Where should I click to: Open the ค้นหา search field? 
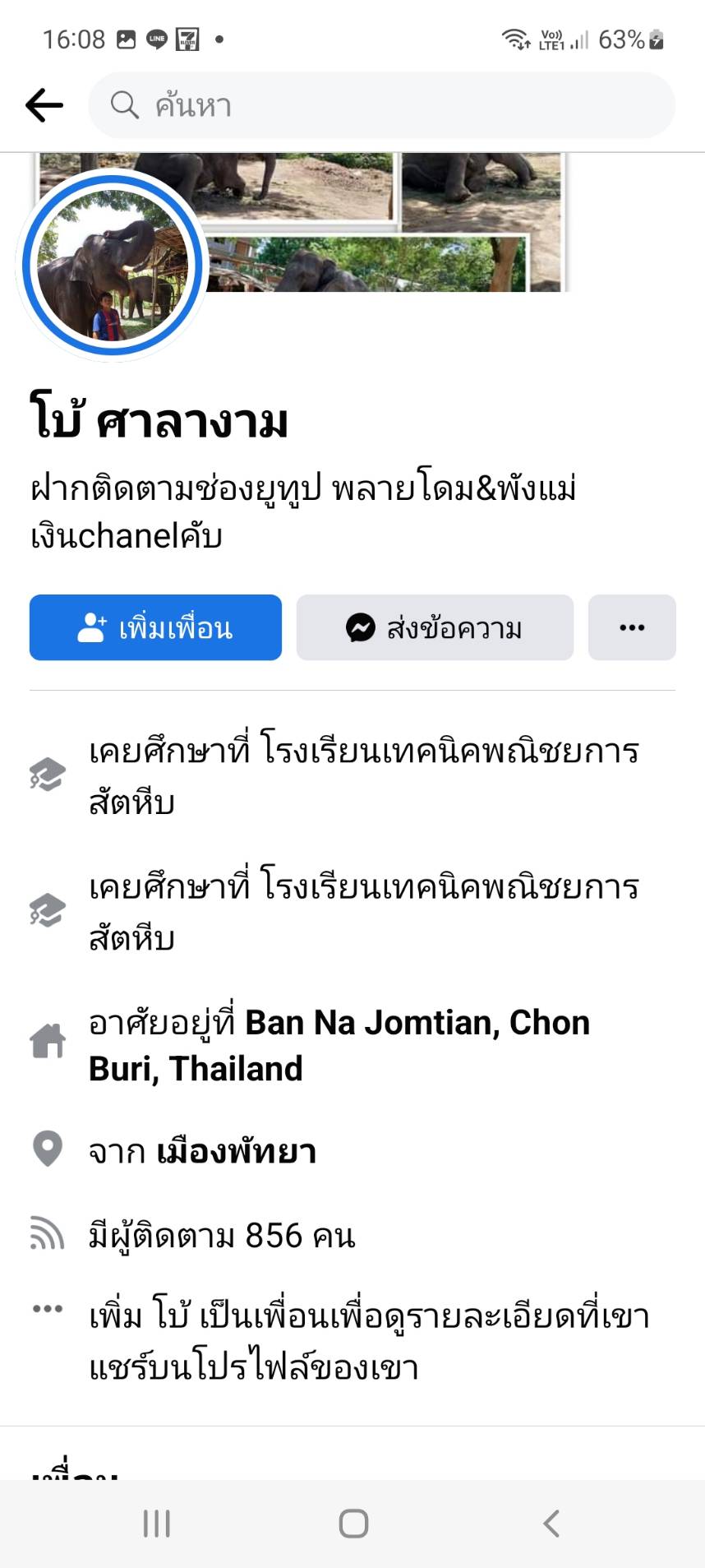[381, 105]
